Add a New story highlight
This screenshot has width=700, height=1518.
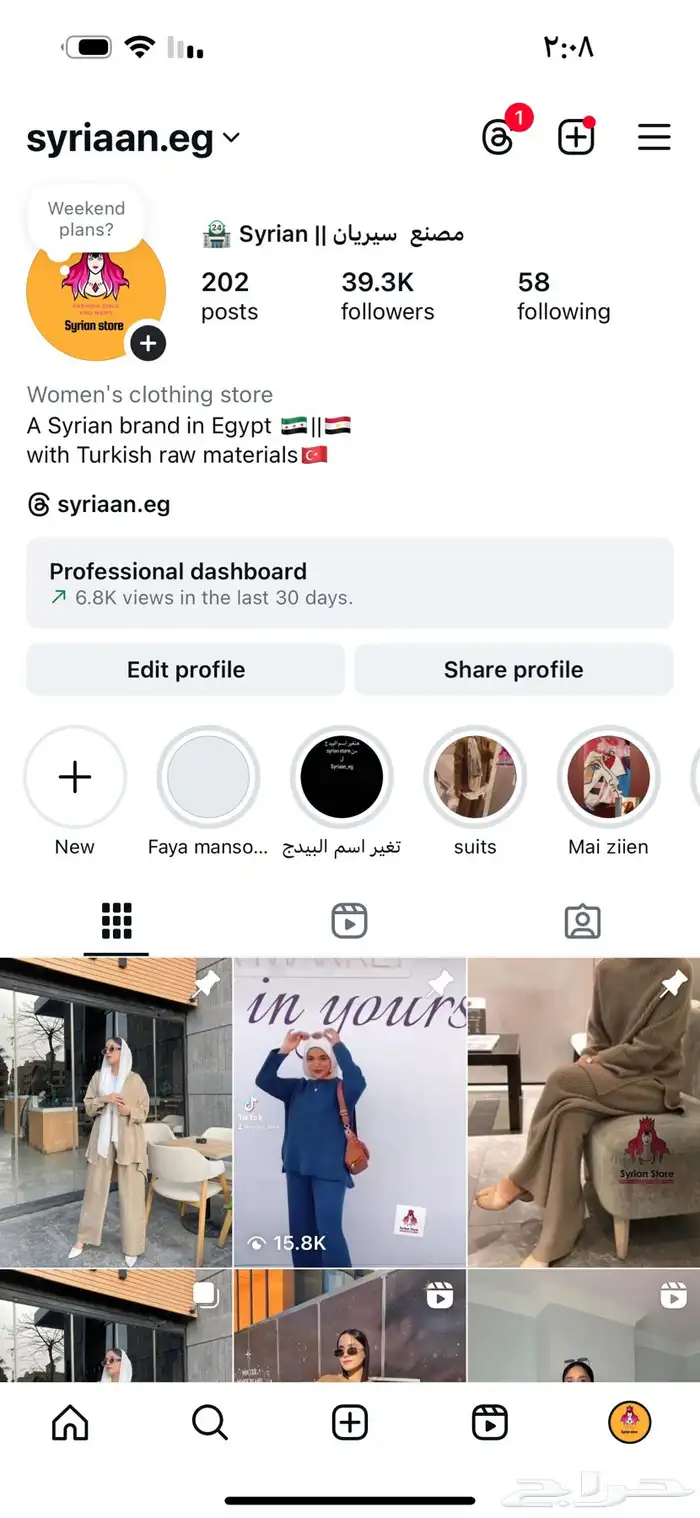point(75,778)
